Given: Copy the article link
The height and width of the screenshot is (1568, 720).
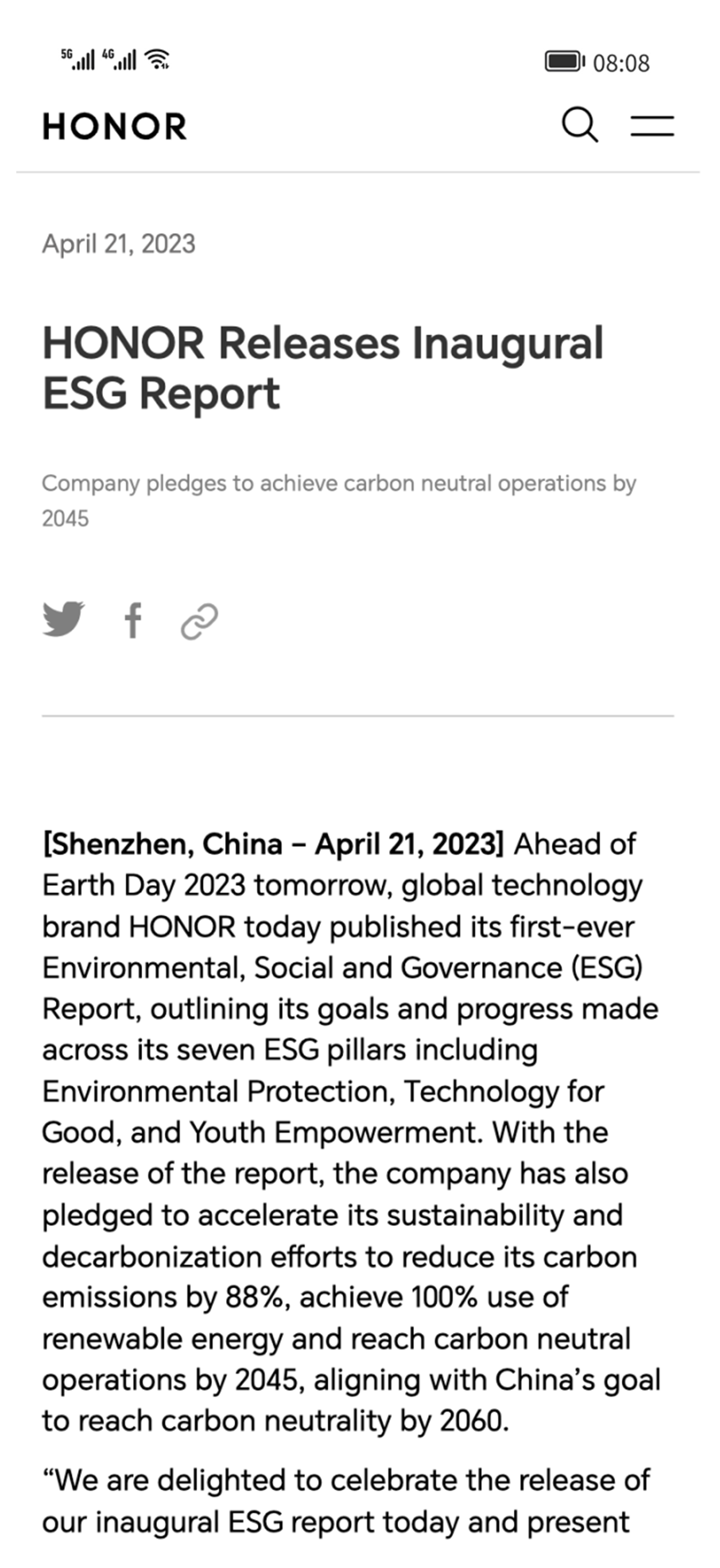Looking at the screenshot, I should [x=199, y=621].
